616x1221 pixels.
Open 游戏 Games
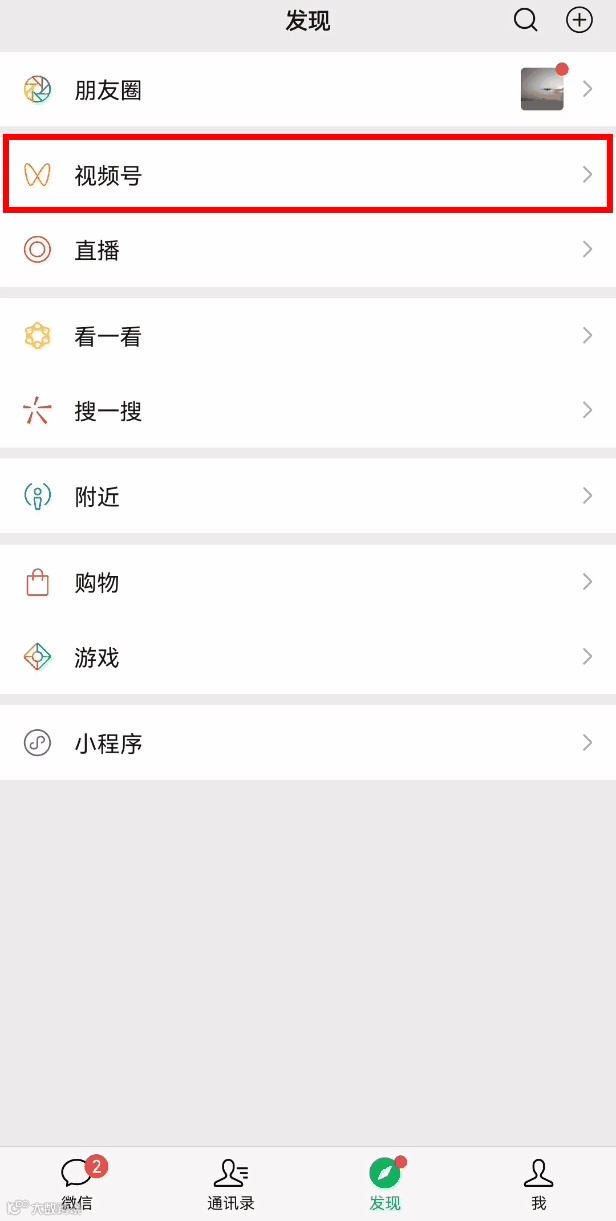coord(308,657)
